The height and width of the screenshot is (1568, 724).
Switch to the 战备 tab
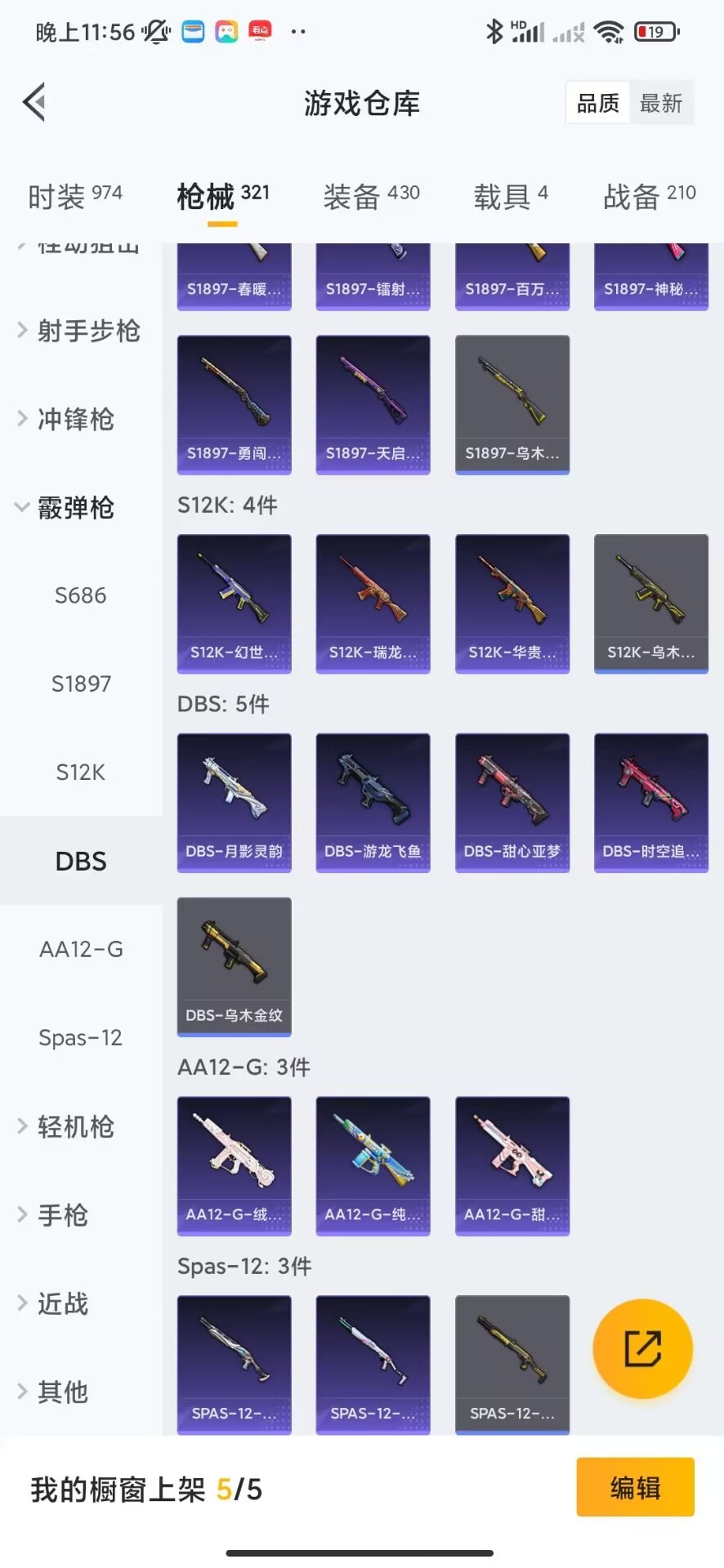(x=649, y=196)
